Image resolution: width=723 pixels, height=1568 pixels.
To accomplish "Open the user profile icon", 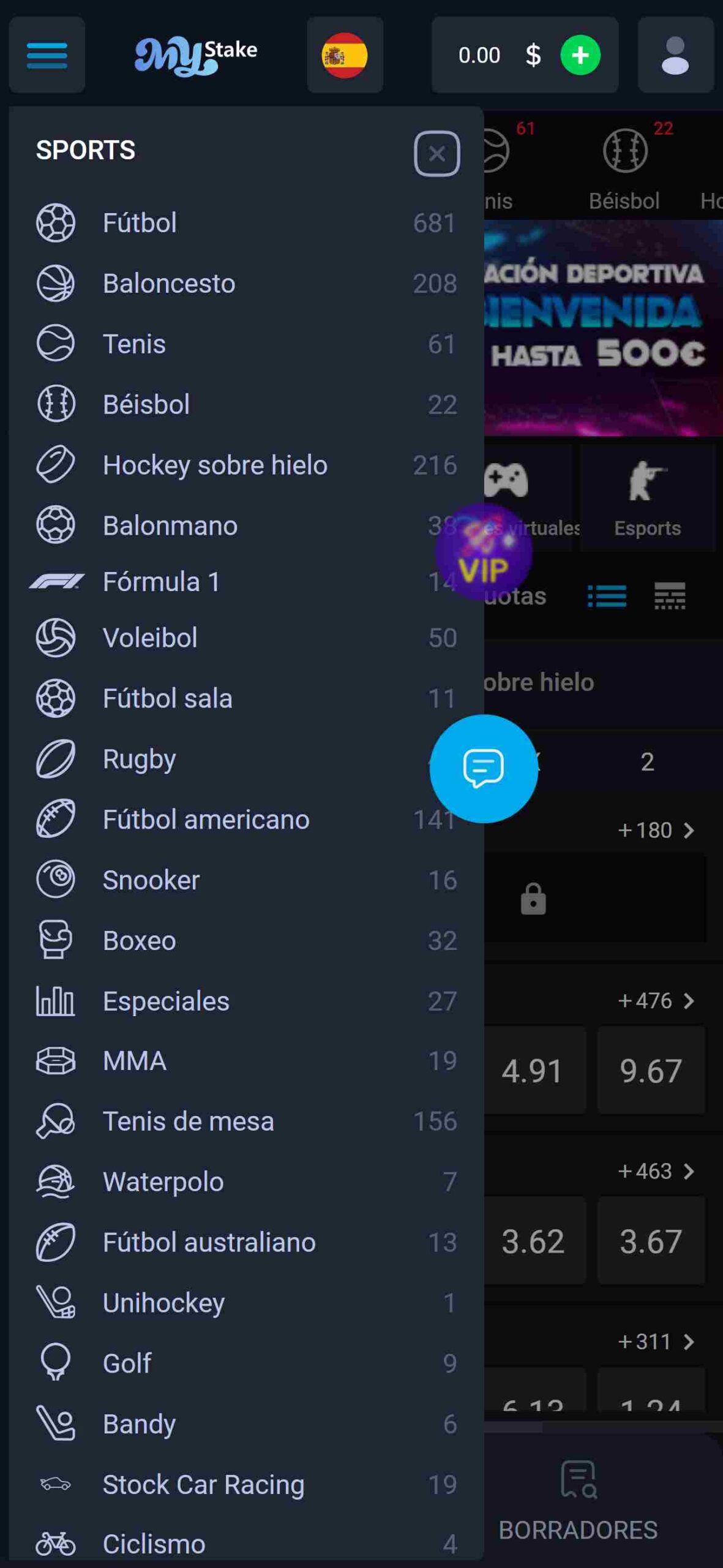I will (675, 55).
